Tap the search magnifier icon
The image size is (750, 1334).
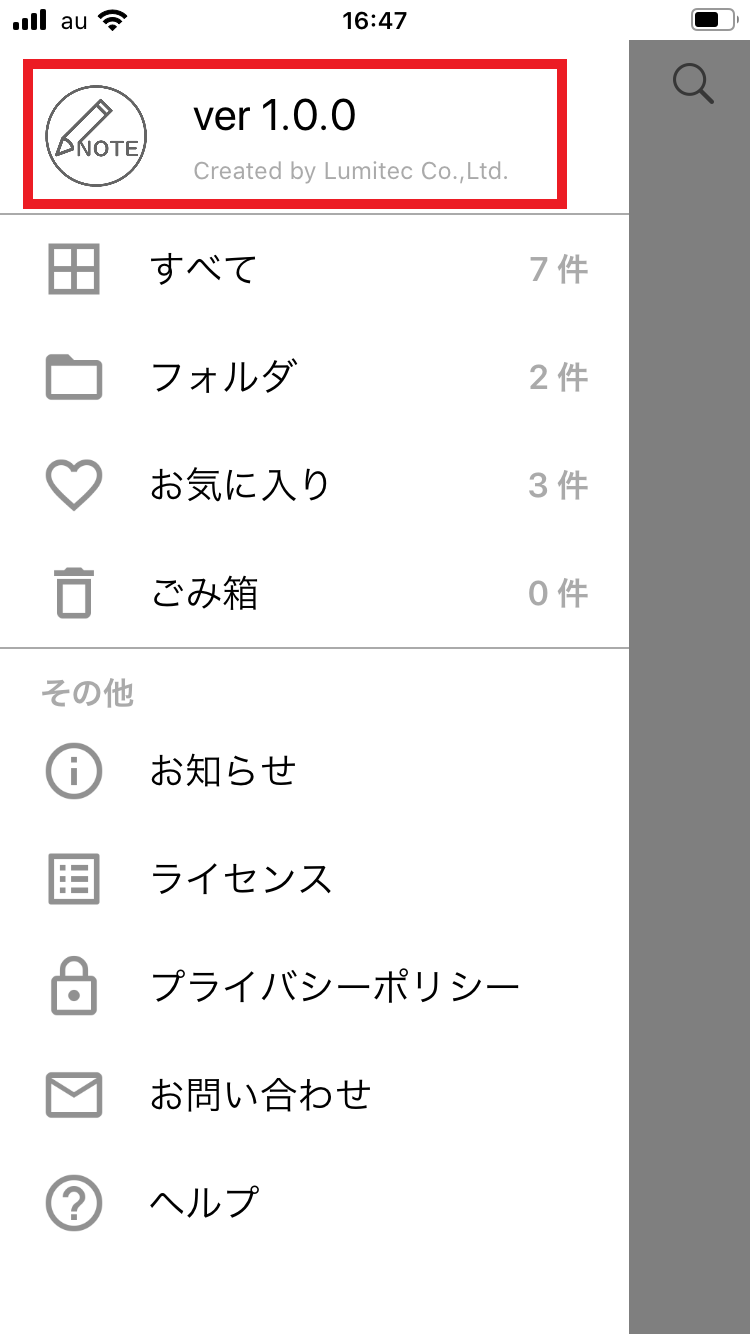tap(693, 83)
